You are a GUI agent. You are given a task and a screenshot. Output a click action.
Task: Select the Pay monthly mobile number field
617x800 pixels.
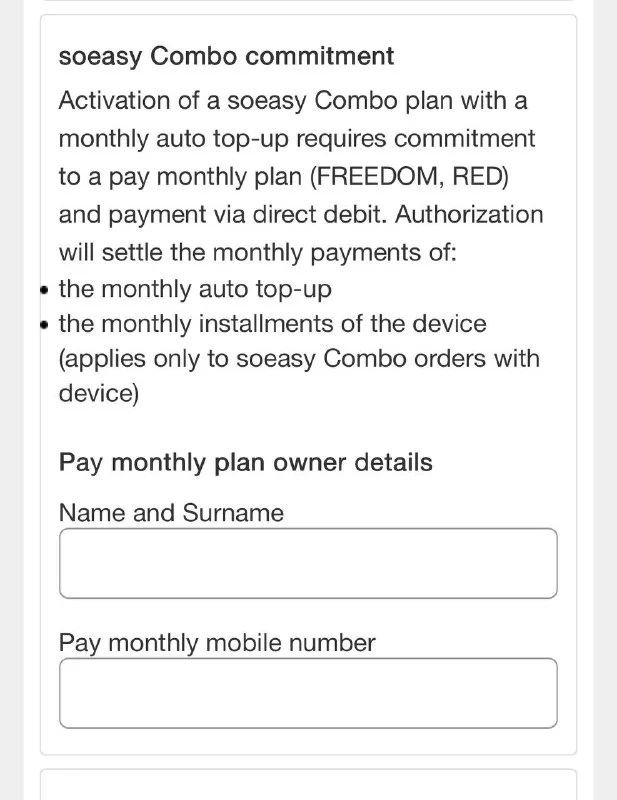[x=308, y=693]
